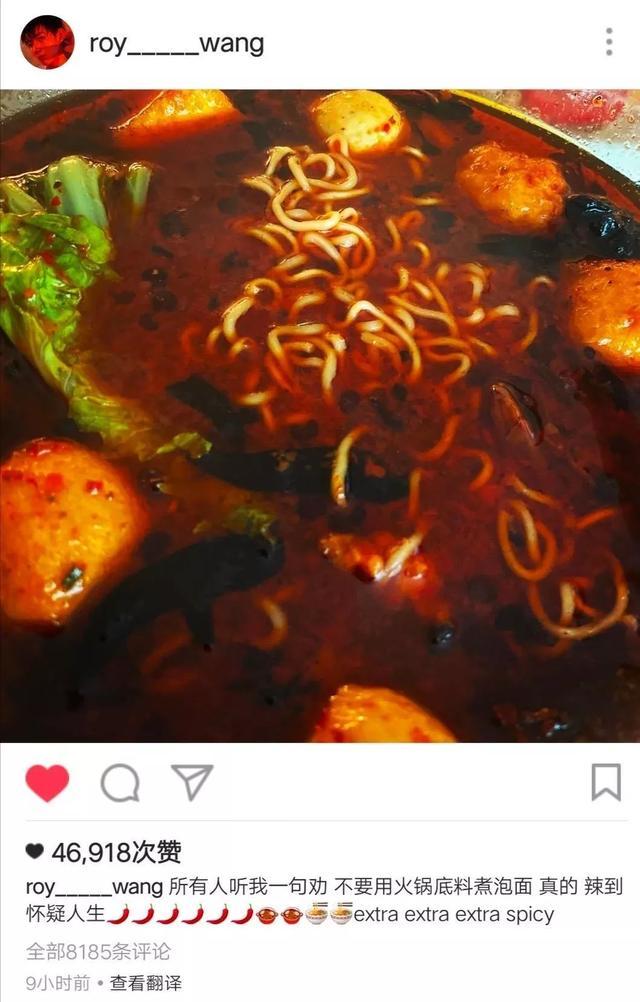The image size is (640, 1002).
Task: Open the hot pot noodle photo
Action: coord(320,415)
